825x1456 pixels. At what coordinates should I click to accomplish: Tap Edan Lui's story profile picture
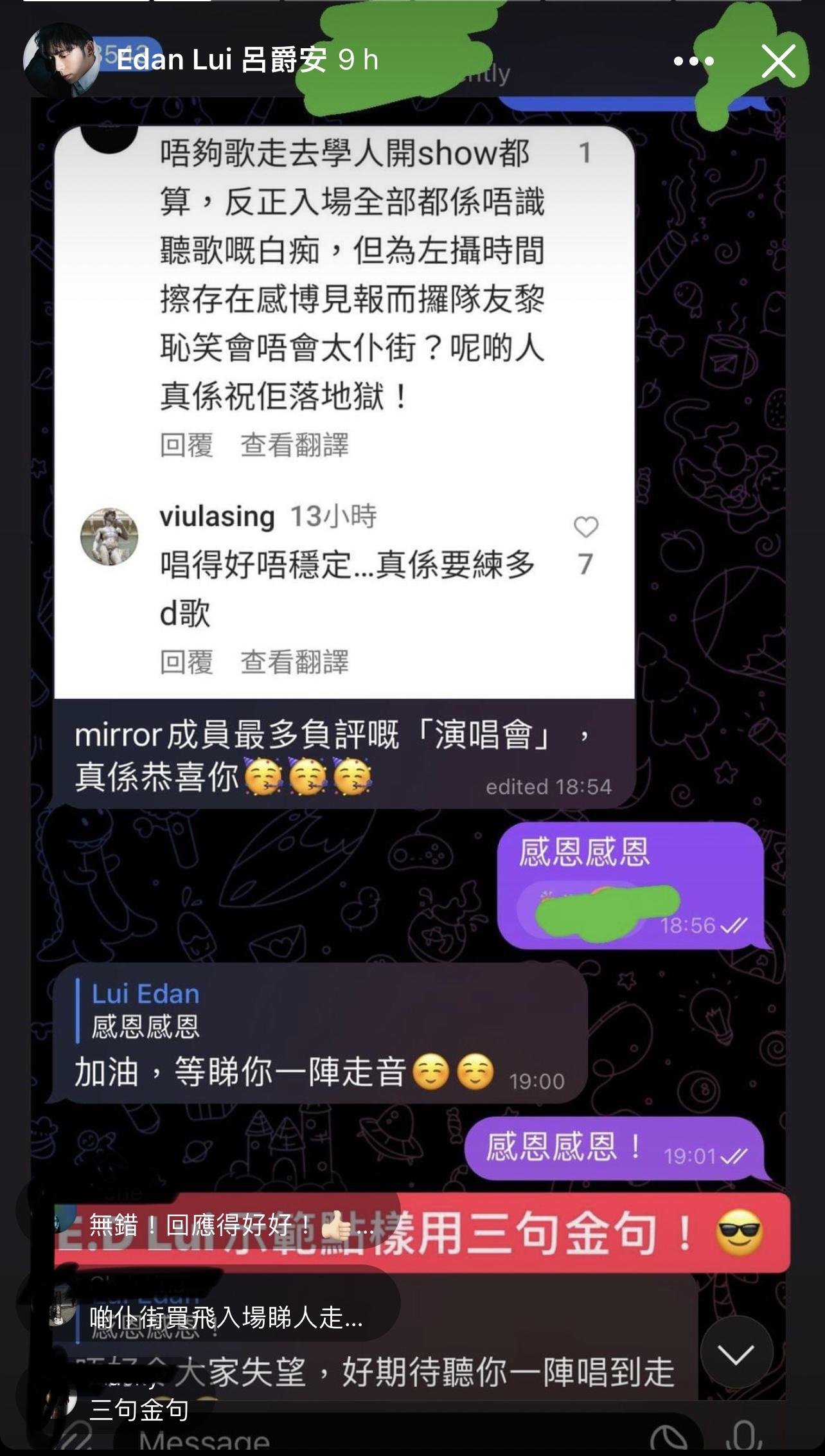point(62,59)
